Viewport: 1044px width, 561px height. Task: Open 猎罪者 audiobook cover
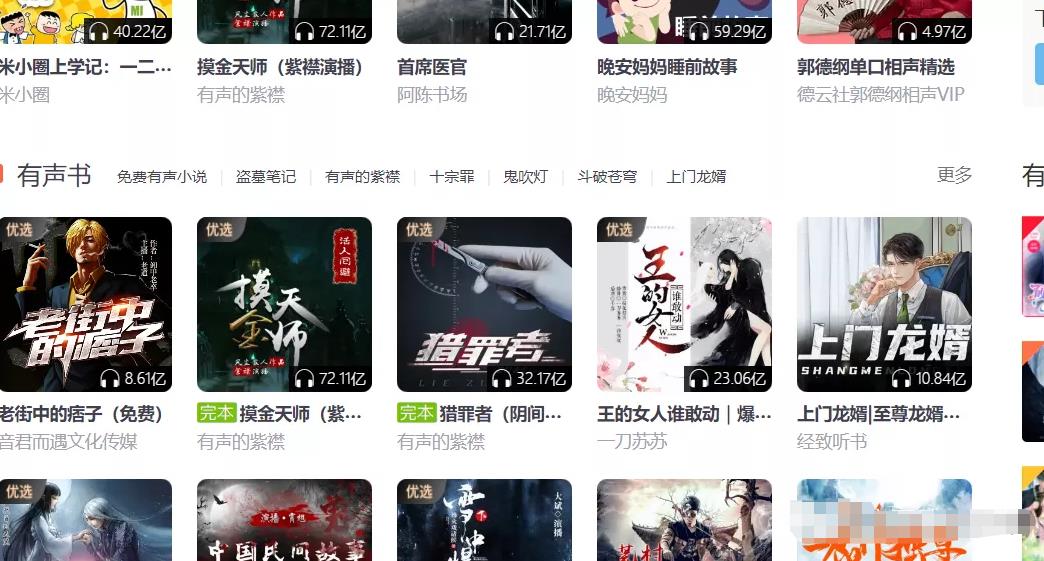coord(484,304)
